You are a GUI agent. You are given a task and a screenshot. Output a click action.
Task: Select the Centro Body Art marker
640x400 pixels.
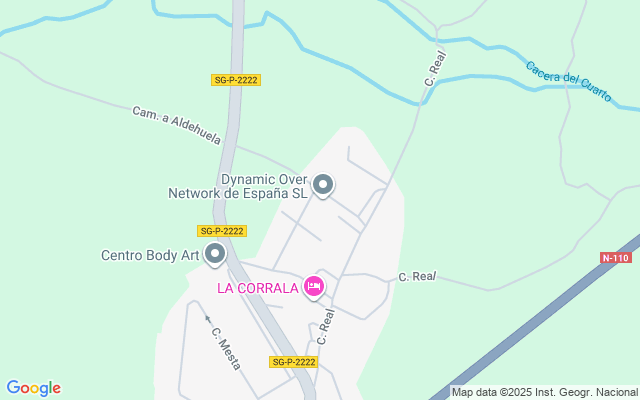click(215, 254)
